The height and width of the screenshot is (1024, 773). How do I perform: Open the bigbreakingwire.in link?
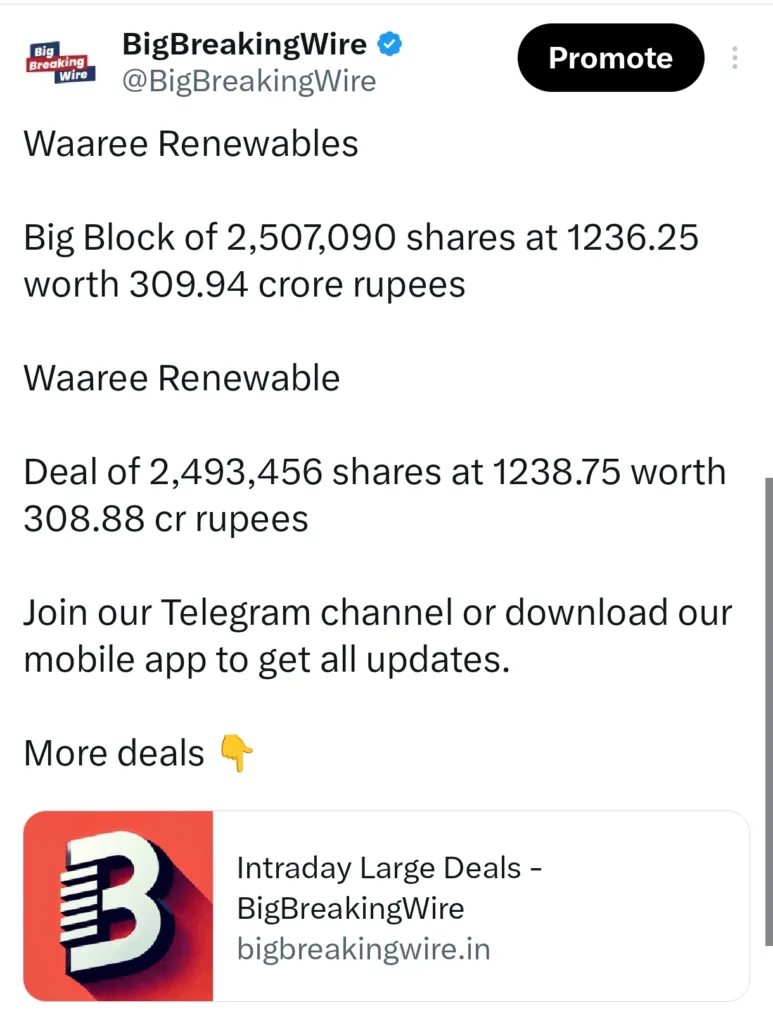364,950
